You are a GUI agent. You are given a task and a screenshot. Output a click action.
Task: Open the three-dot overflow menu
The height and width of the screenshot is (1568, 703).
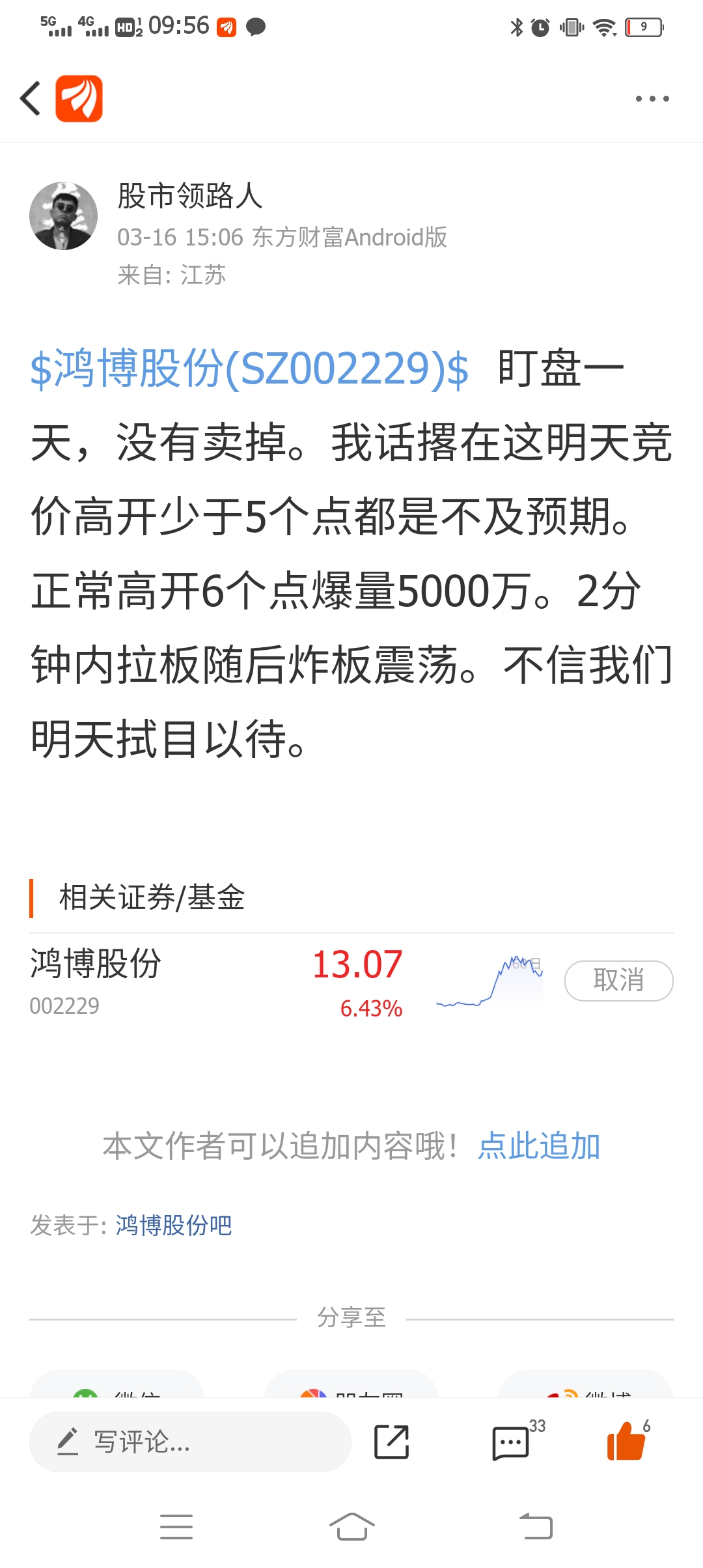652,99
